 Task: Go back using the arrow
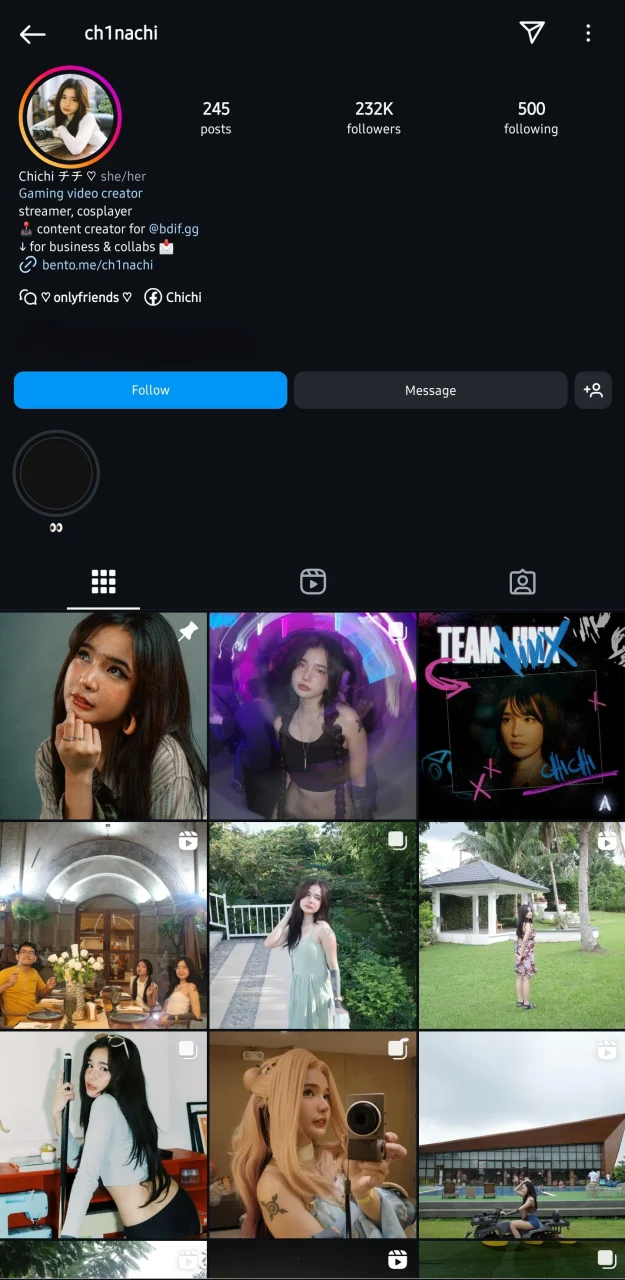(33, 34)
